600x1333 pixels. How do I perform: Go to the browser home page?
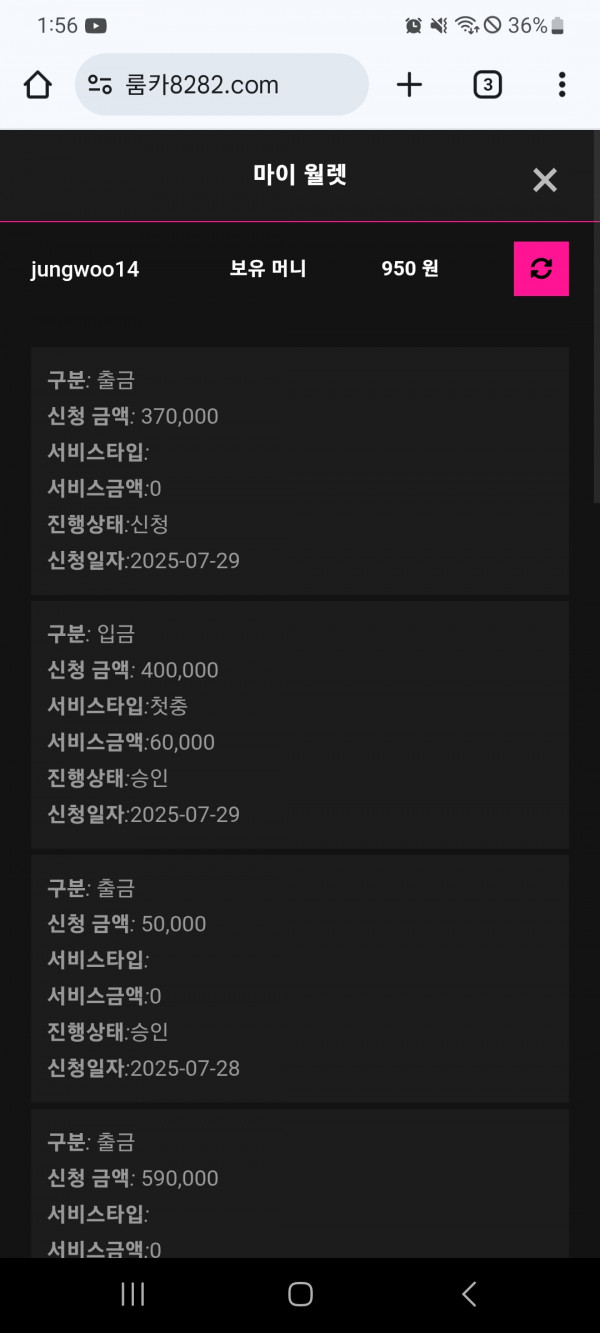[x=38, y=85]
